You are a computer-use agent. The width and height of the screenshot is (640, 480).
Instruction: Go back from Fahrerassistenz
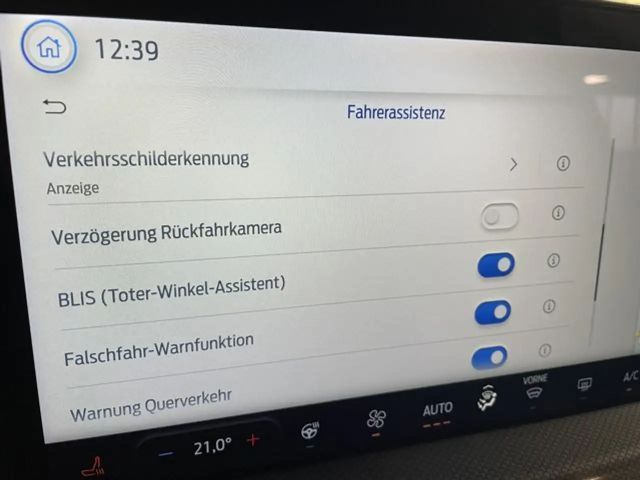[x=55, y=106]
